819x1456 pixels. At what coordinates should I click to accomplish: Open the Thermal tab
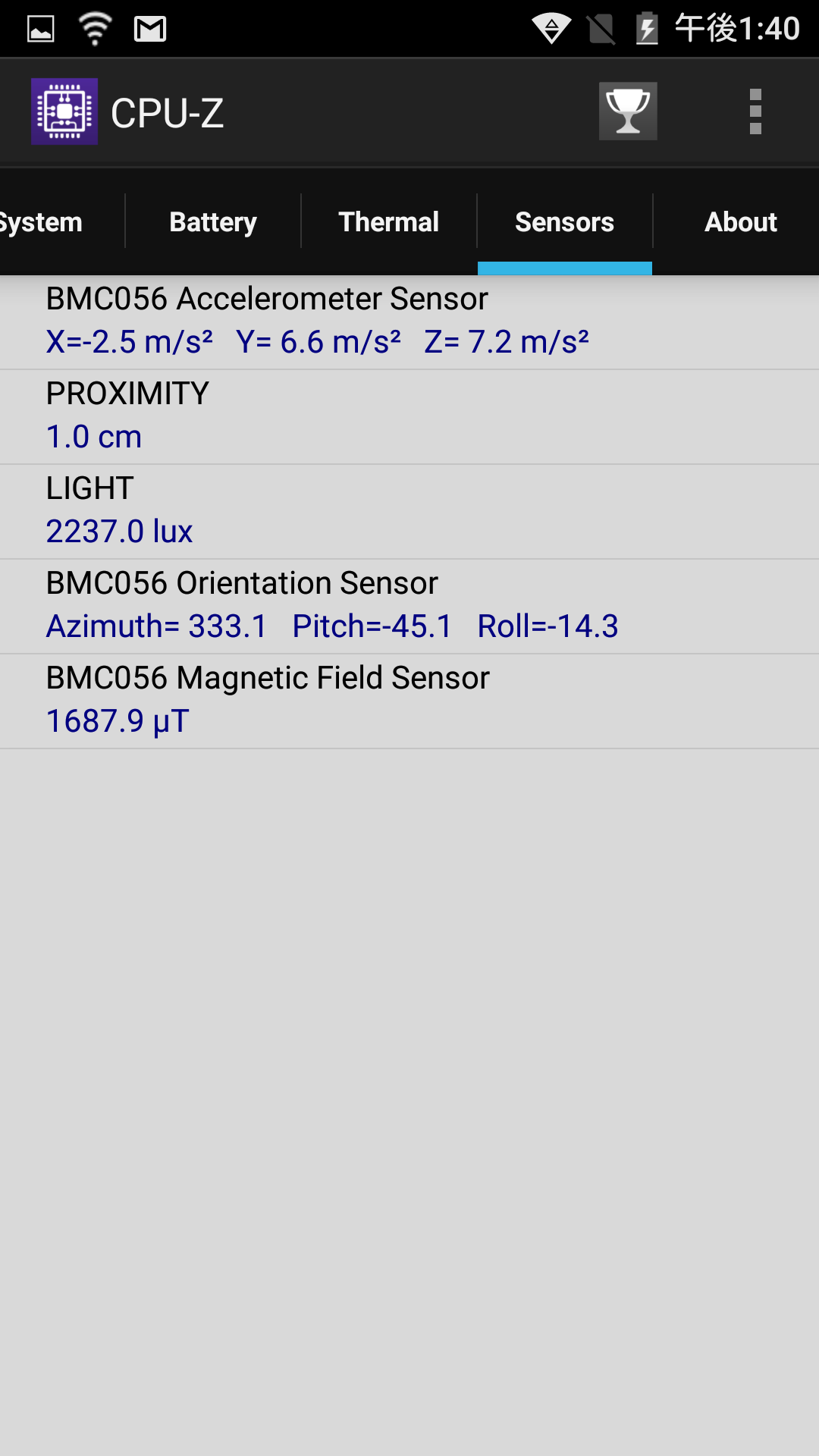[x=389, y=221]
